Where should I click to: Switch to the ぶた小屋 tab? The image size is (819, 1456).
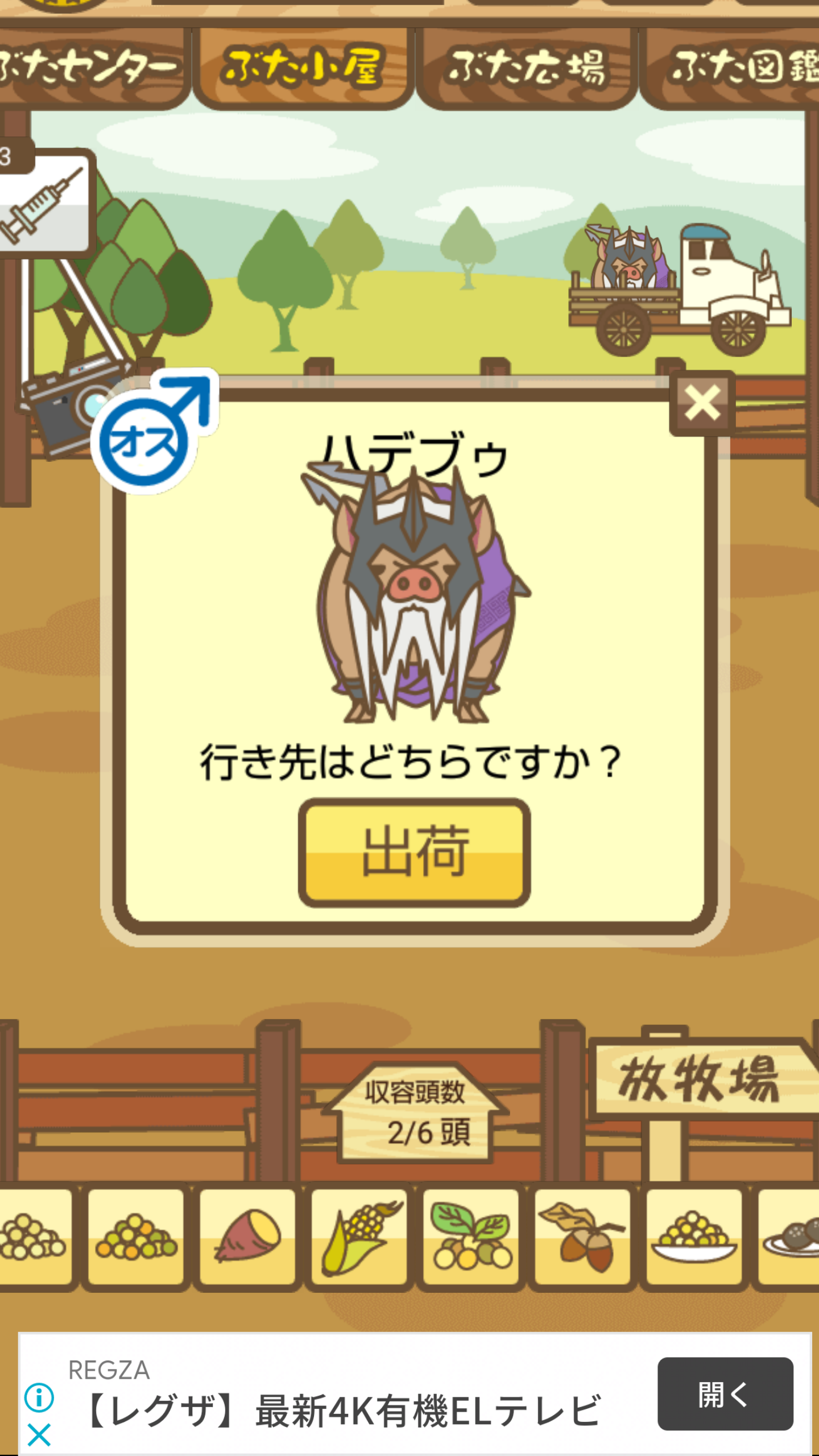coord(303,67)
